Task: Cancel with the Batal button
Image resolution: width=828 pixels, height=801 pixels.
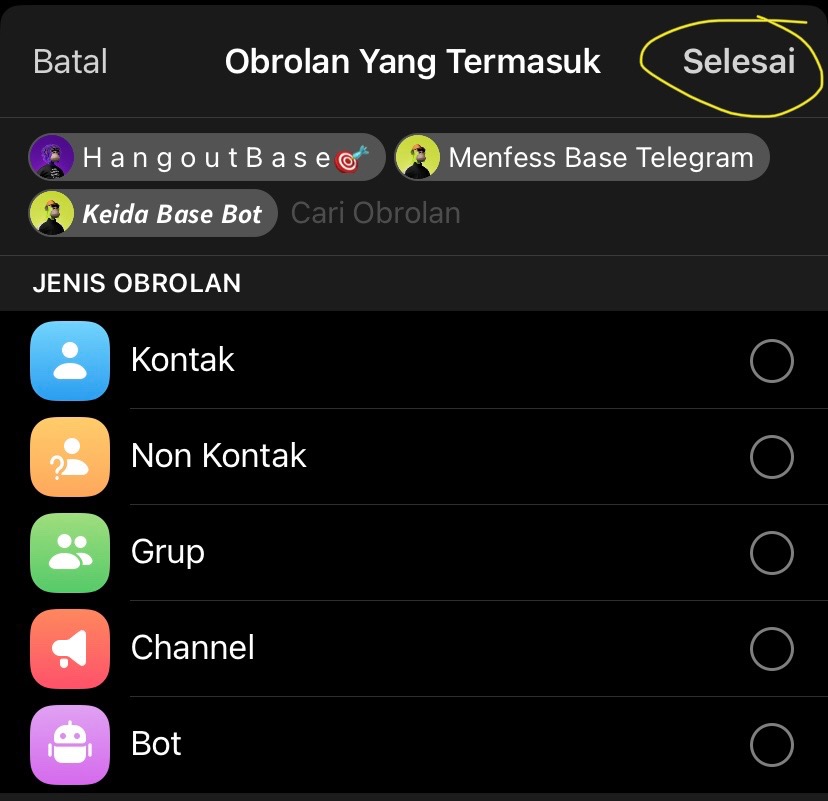Action: [70, 62]
